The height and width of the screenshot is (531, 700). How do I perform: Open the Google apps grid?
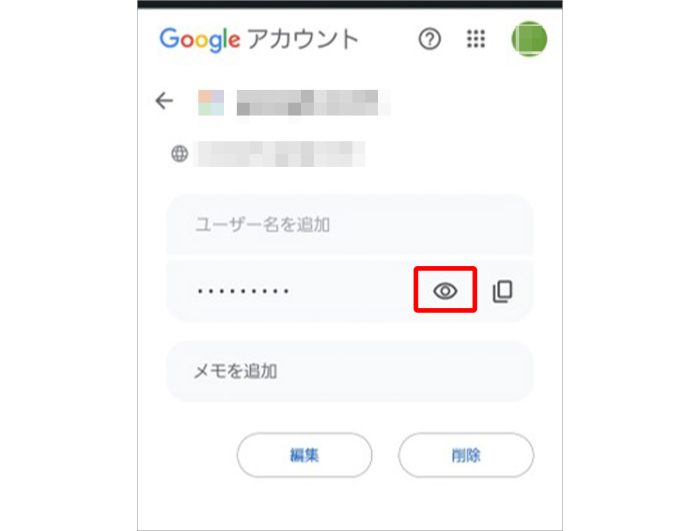477,40
